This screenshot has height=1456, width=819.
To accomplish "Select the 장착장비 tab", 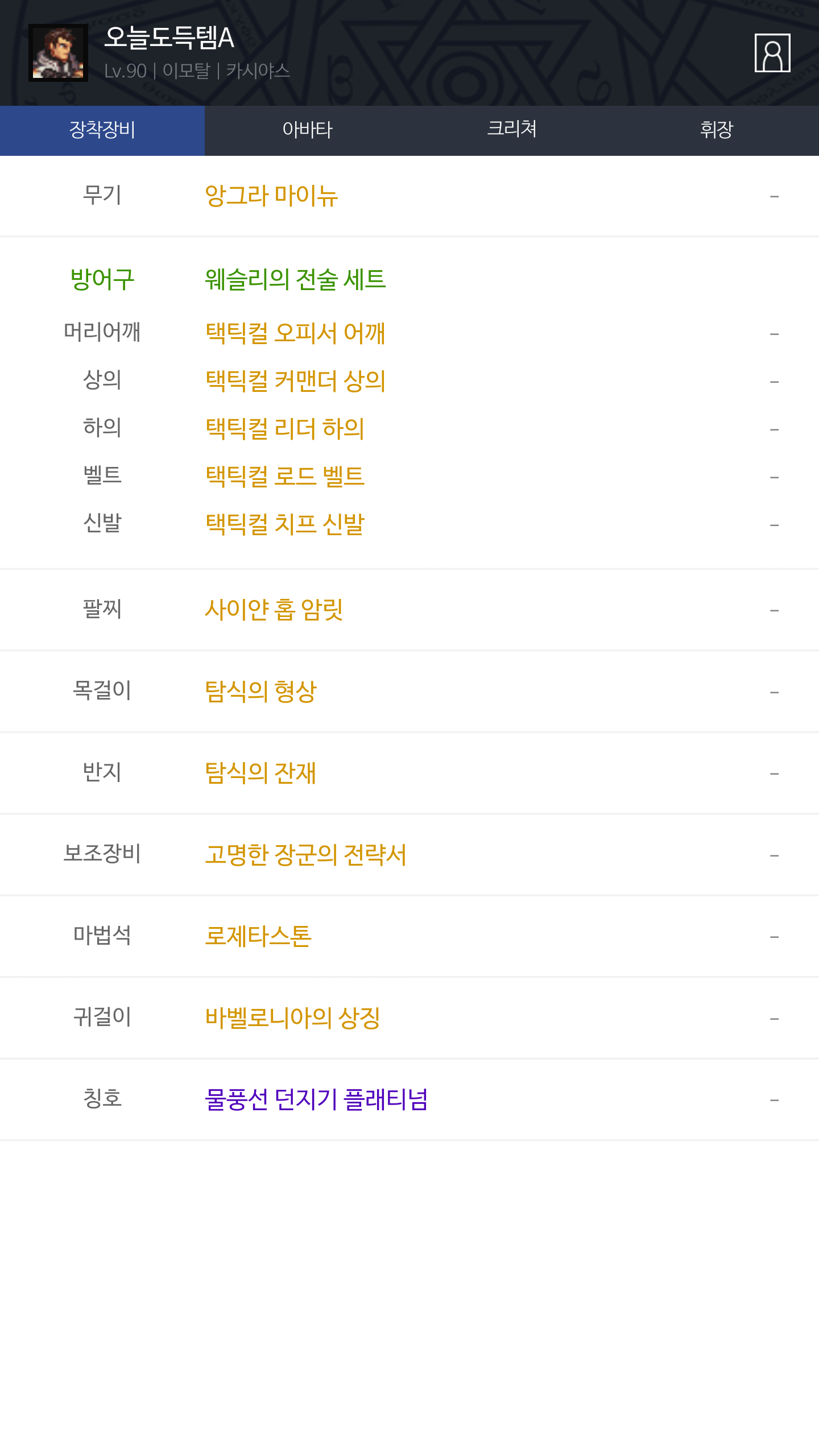I will 102,130.
